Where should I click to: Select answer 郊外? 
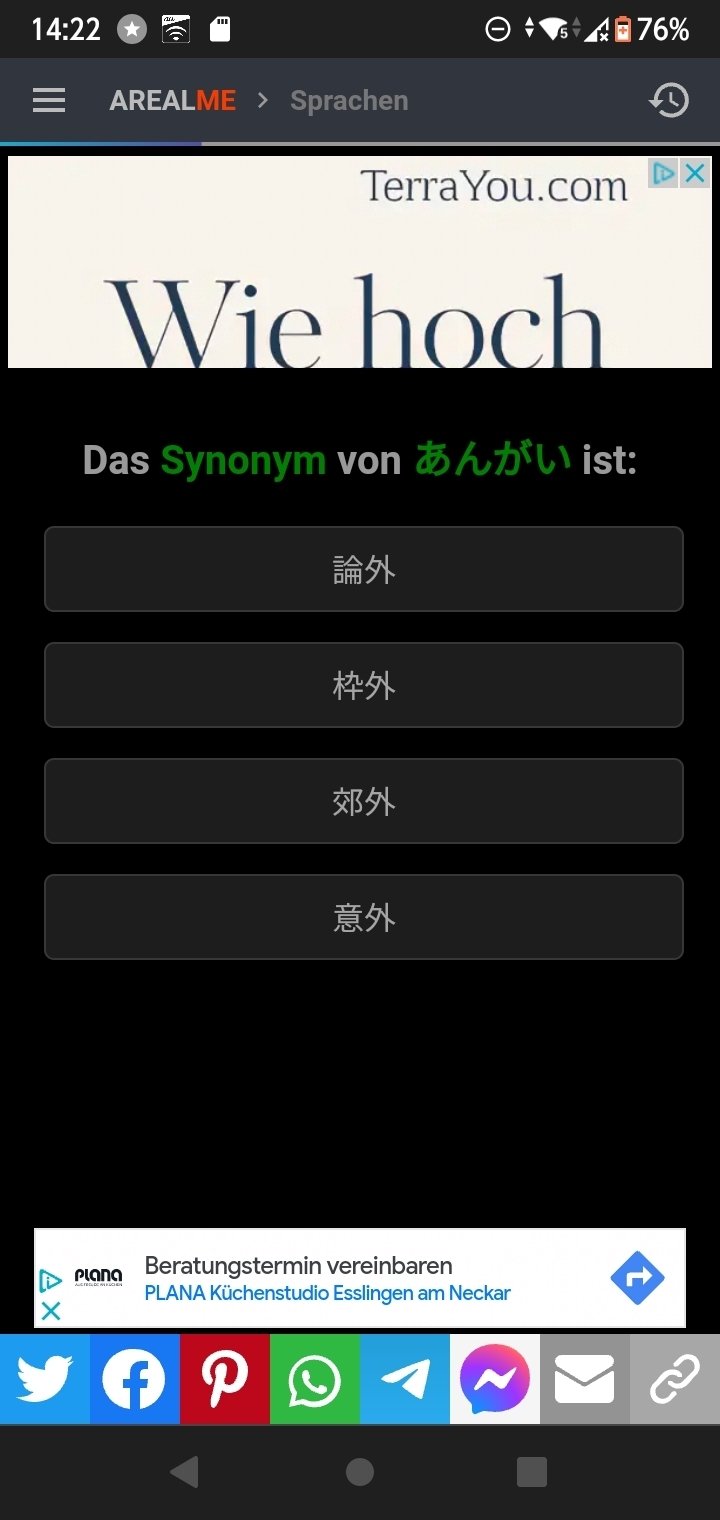364,801
